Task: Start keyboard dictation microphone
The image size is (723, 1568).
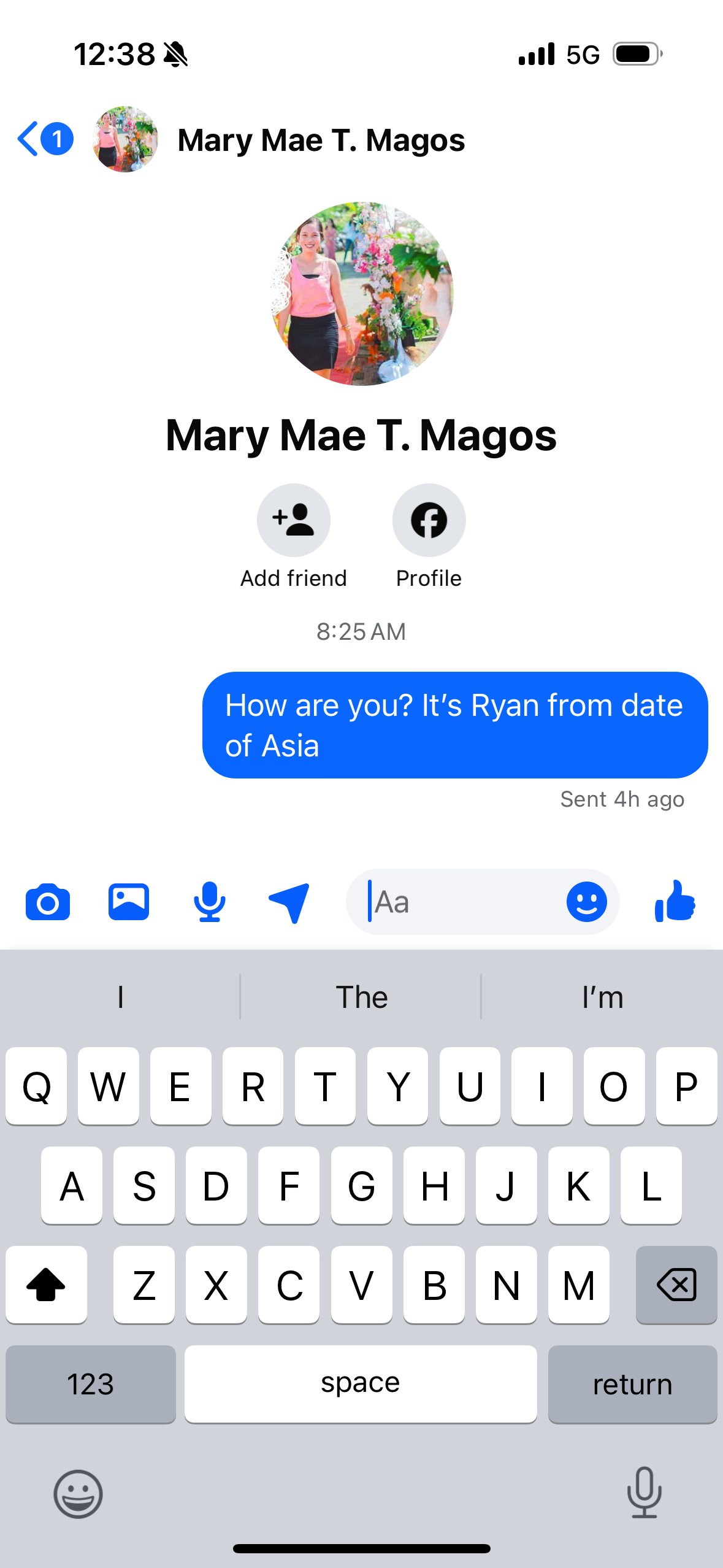Action: tap(644, 1493)
